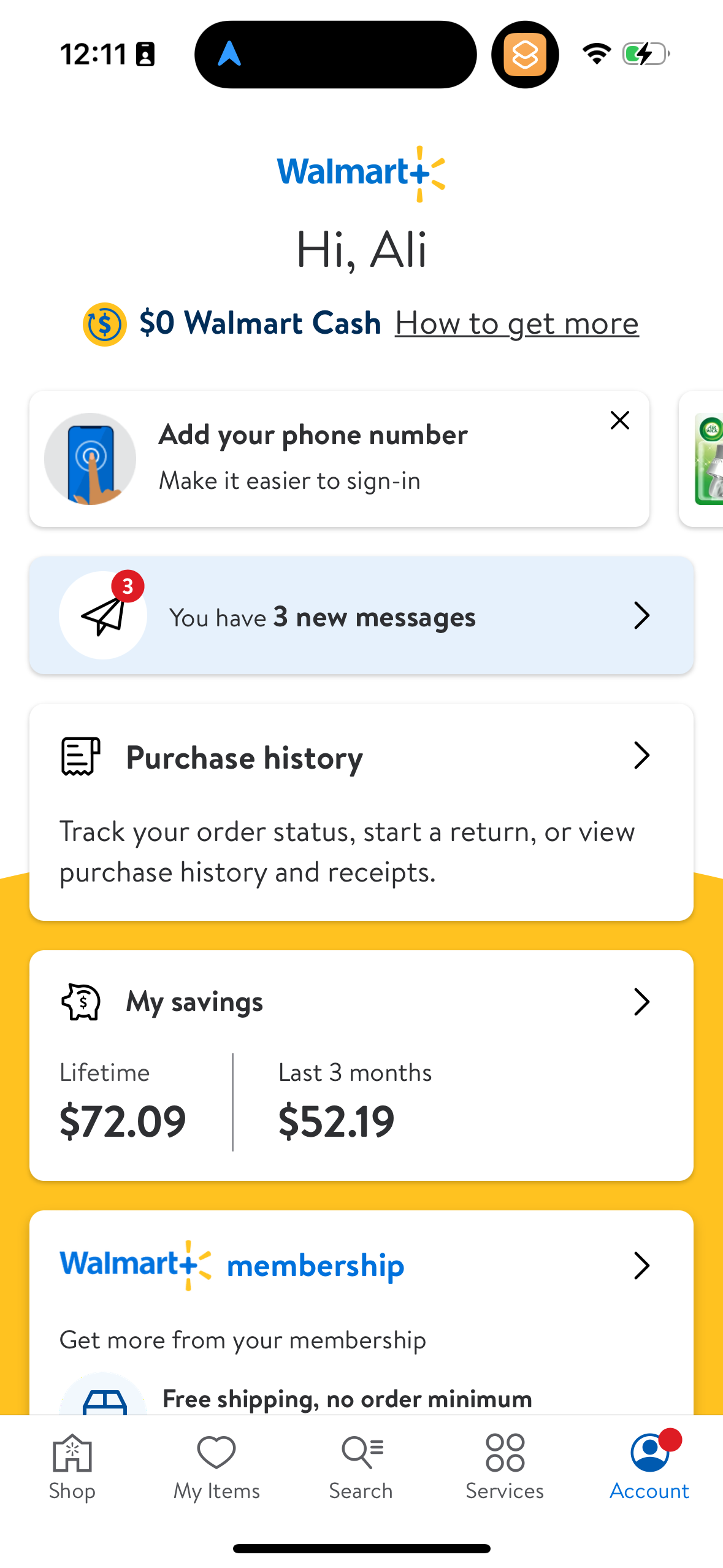Viewport: 723px width, 1568px height.
Task: Expand Purchase history with its chevron
Action: (x=641, y=756)
